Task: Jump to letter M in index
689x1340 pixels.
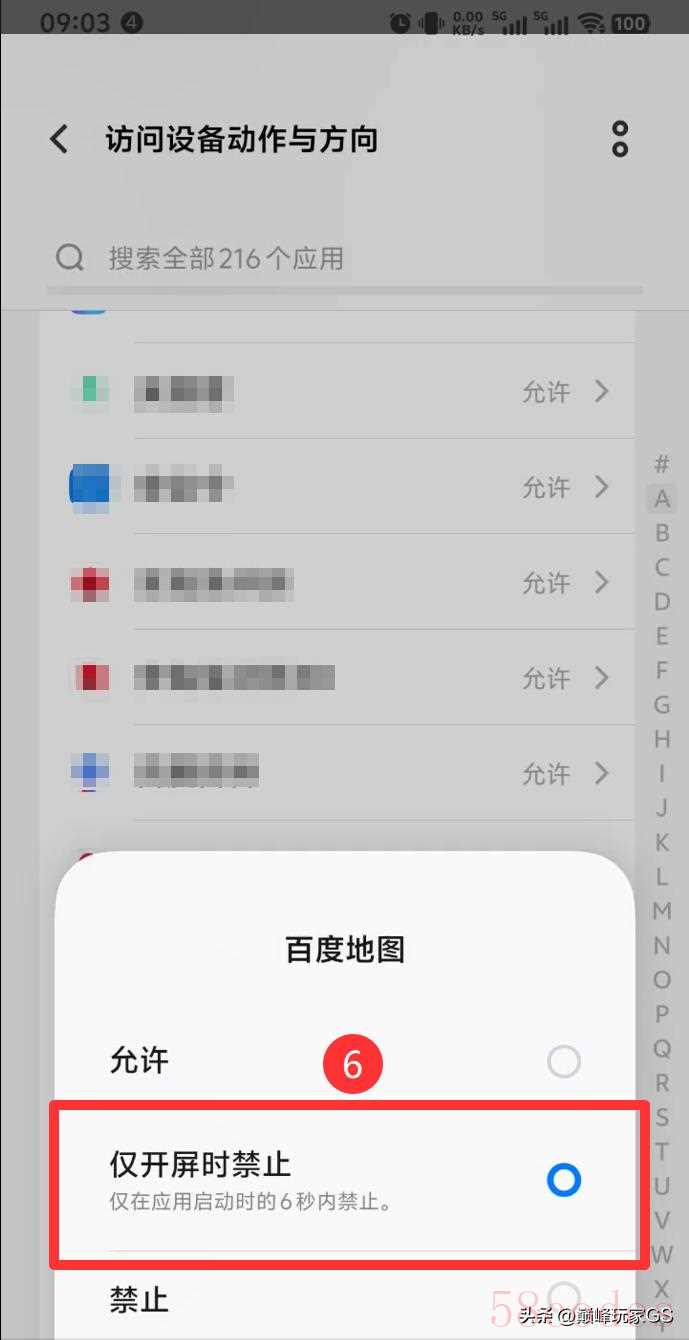Action: point(662,911)
